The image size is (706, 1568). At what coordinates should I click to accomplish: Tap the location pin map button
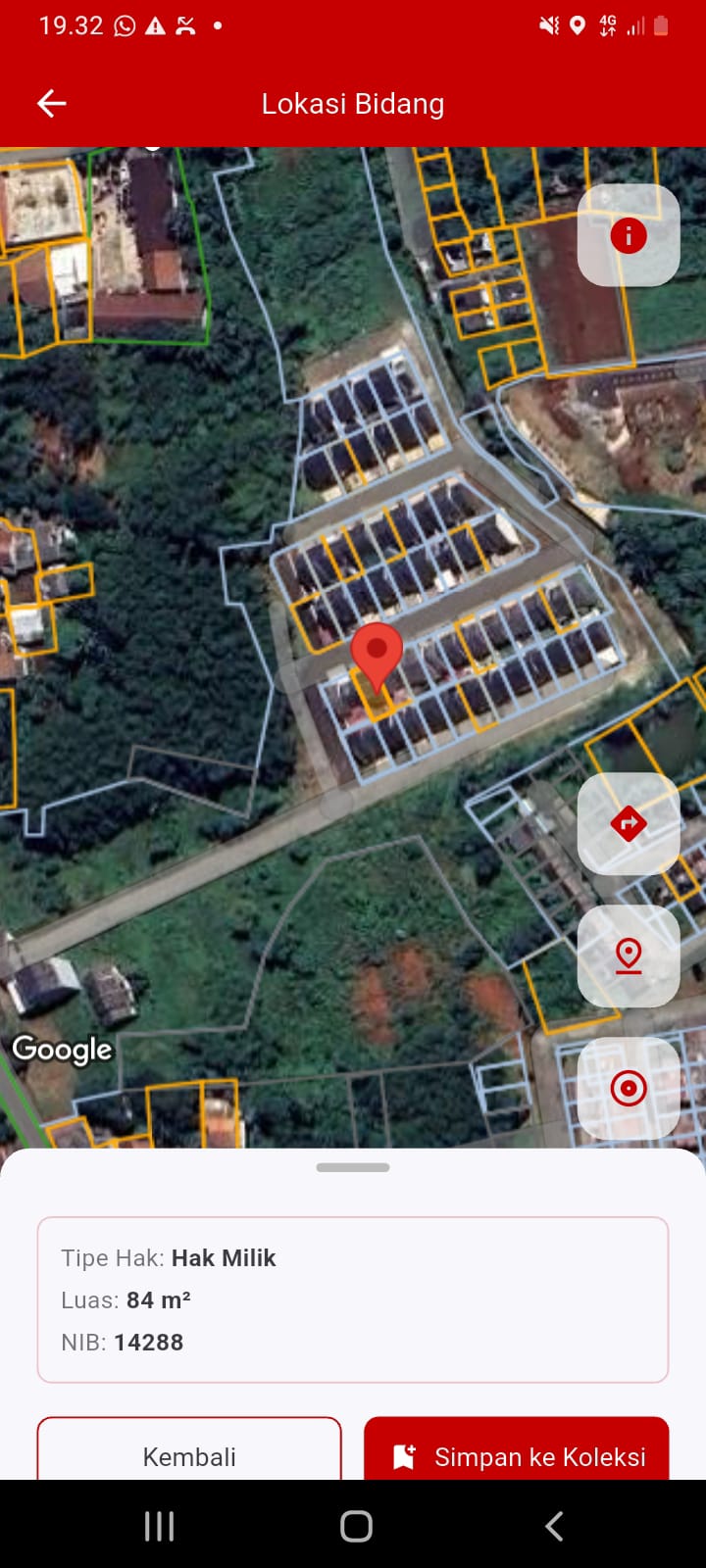[629, 955]
